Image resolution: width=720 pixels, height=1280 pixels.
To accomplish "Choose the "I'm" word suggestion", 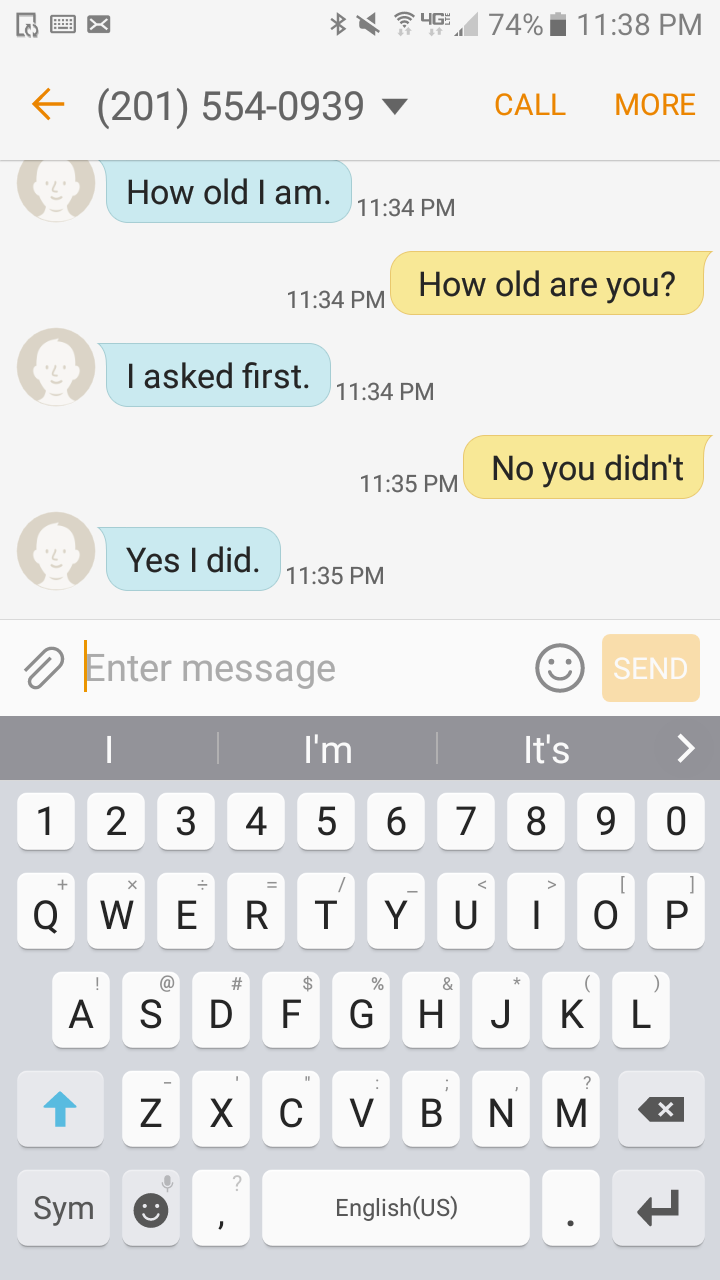I will 328,749.
